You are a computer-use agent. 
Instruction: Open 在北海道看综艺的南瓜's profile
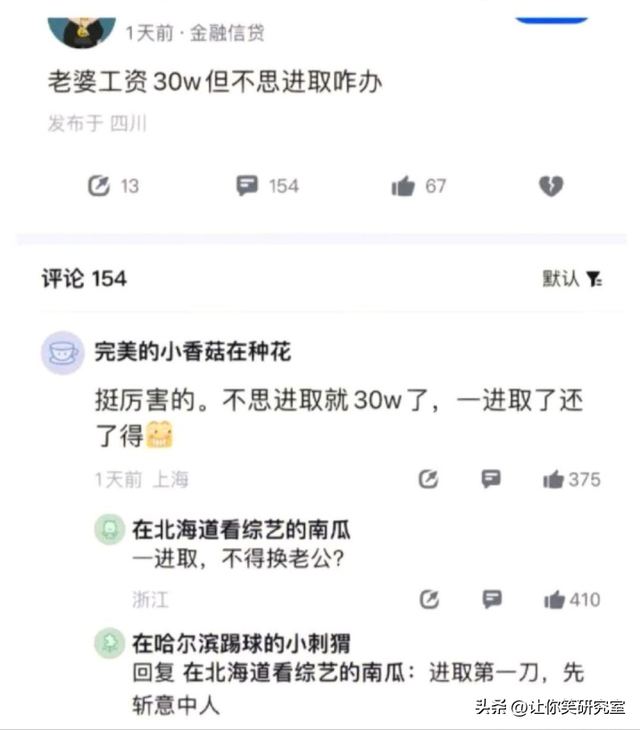[110, 529]
